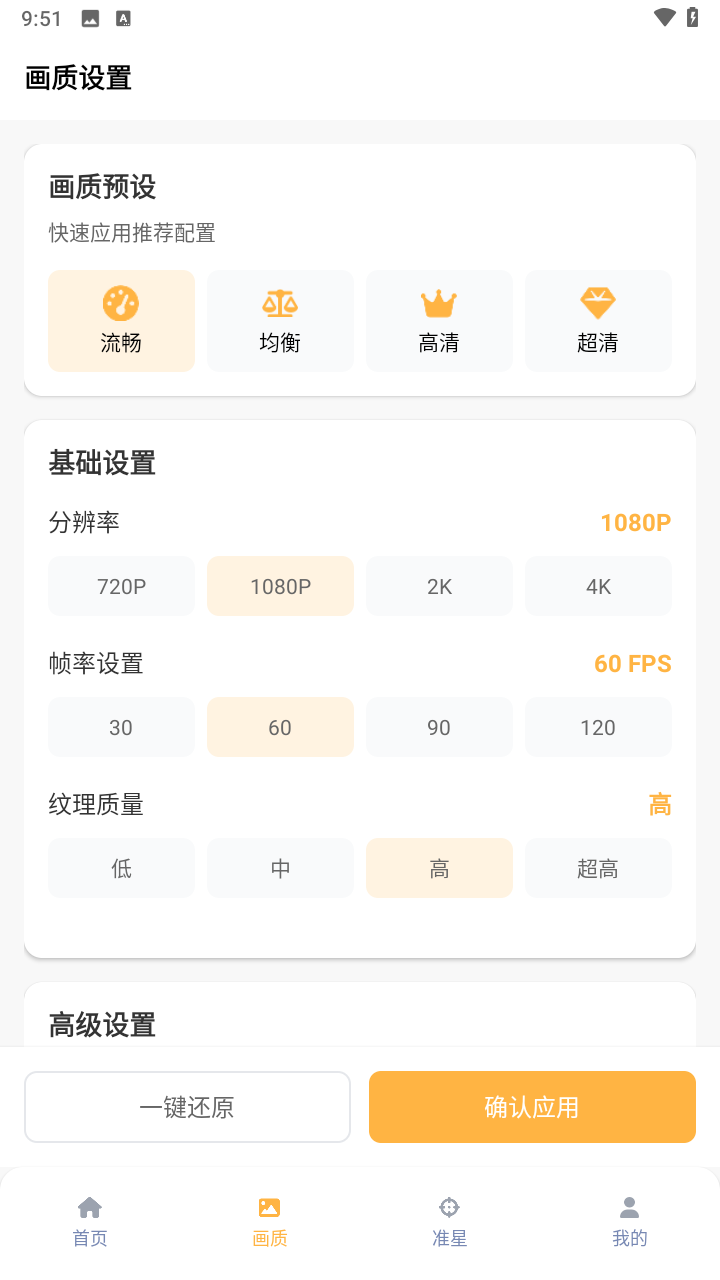Choose the 中 texture quality level
This screenshot has width=720, height=1280.
coord(280,868)
